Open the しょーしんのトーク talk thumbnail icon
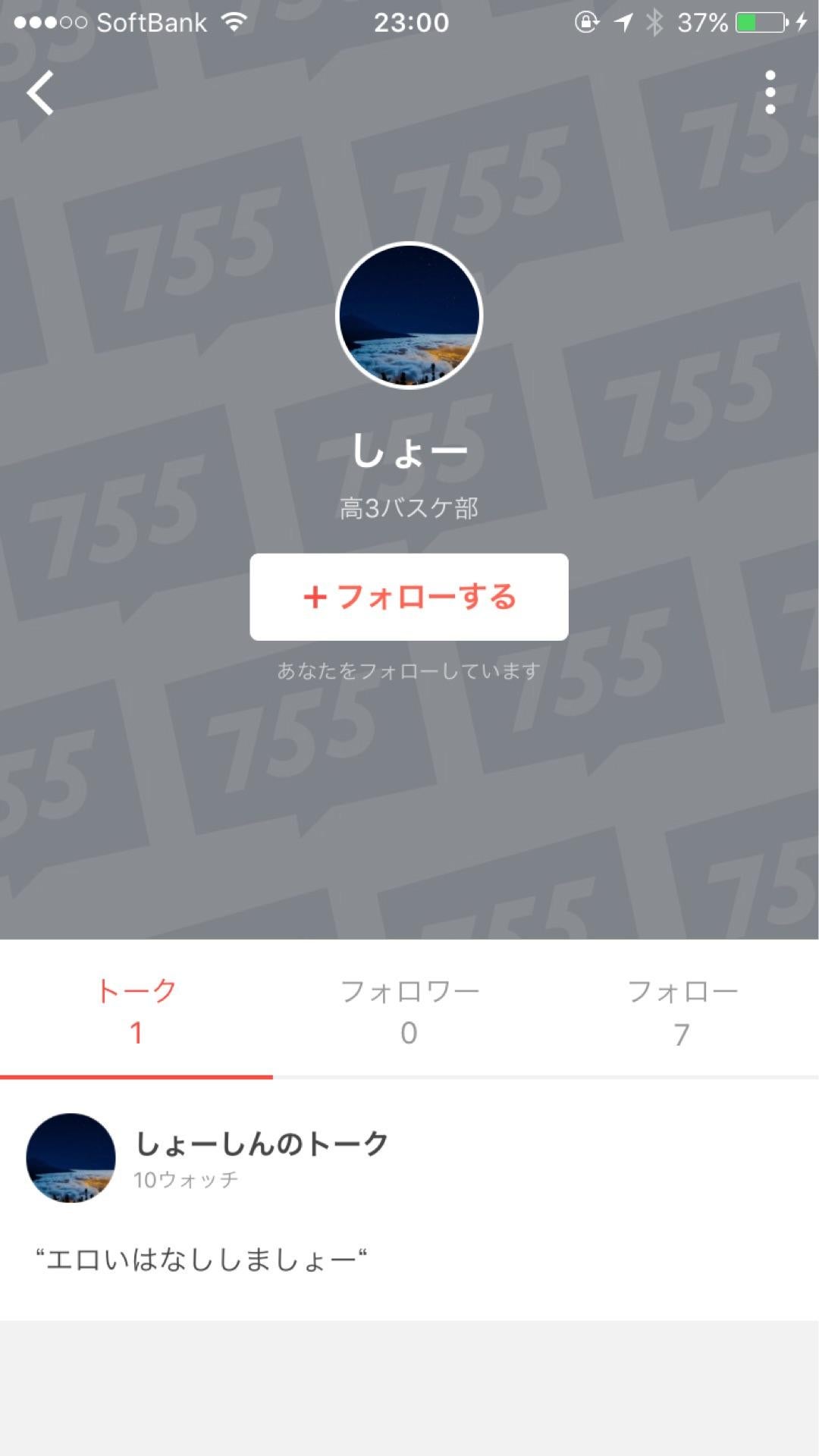The height and width of the screenshot is (1456, 819). pyautogui.click(x=70, y=1160)
